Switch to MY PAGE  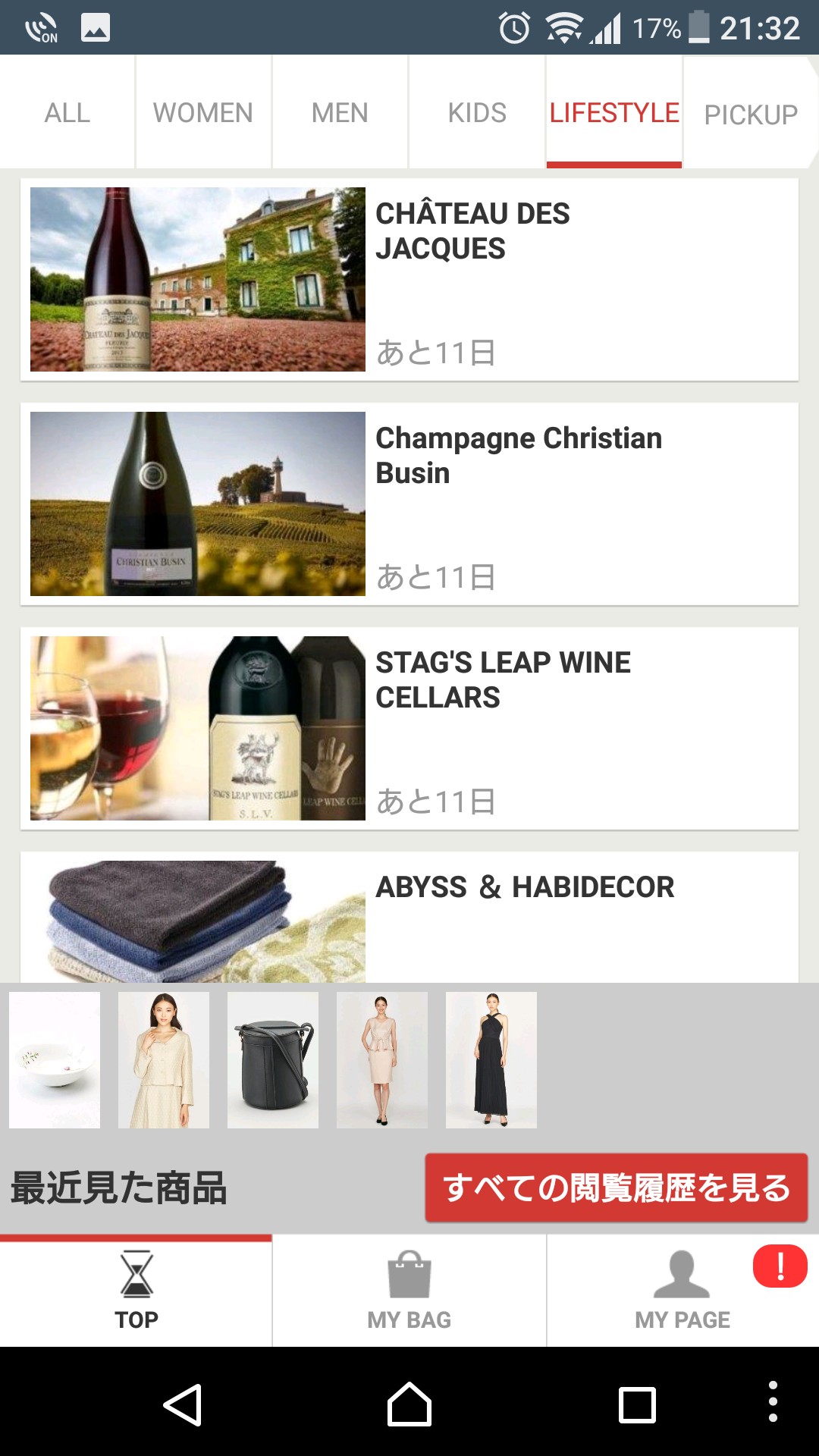pyautogui.click(x=682, y=1291)
